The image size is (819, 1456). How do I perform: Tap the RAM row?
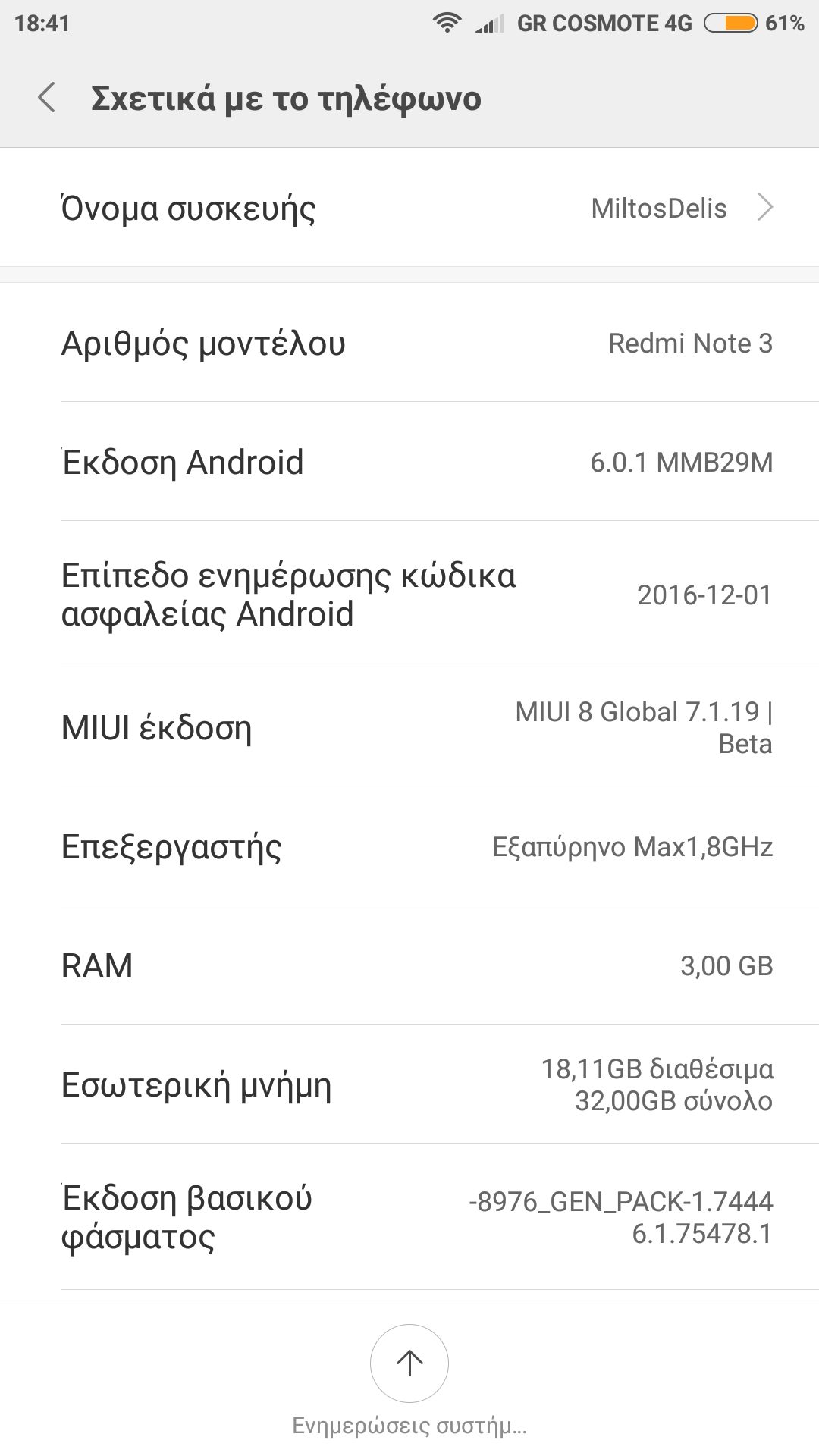[x=409, y=965]
